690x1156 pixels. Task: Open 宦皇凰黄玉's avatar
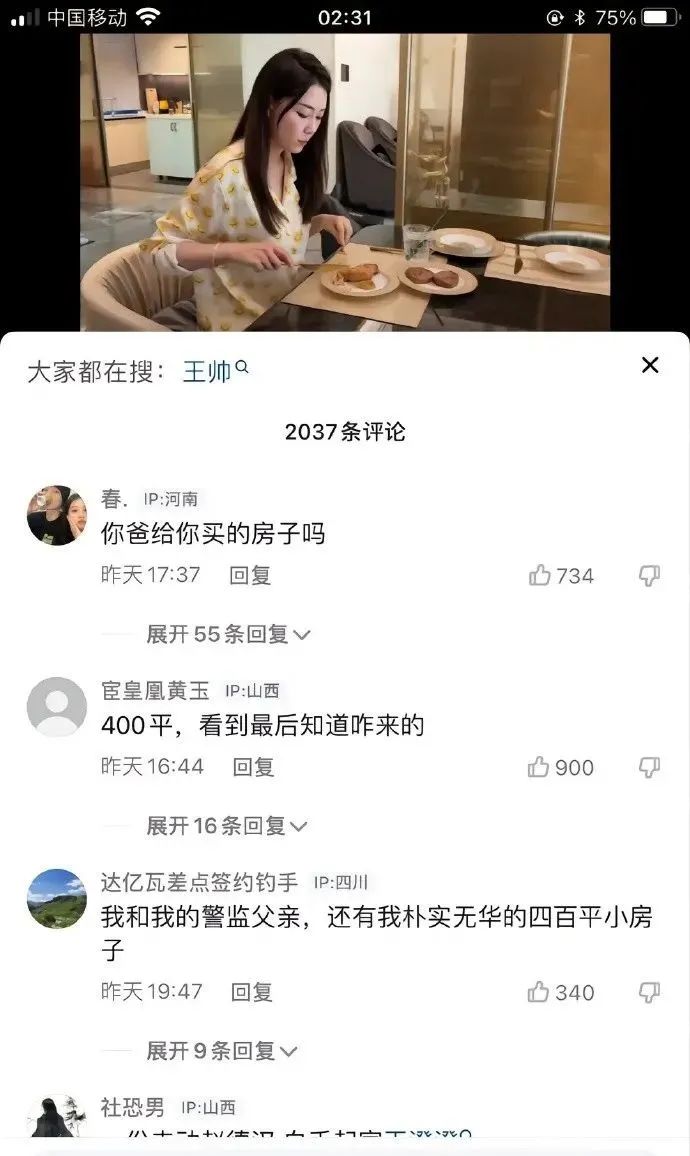point(56,707)
